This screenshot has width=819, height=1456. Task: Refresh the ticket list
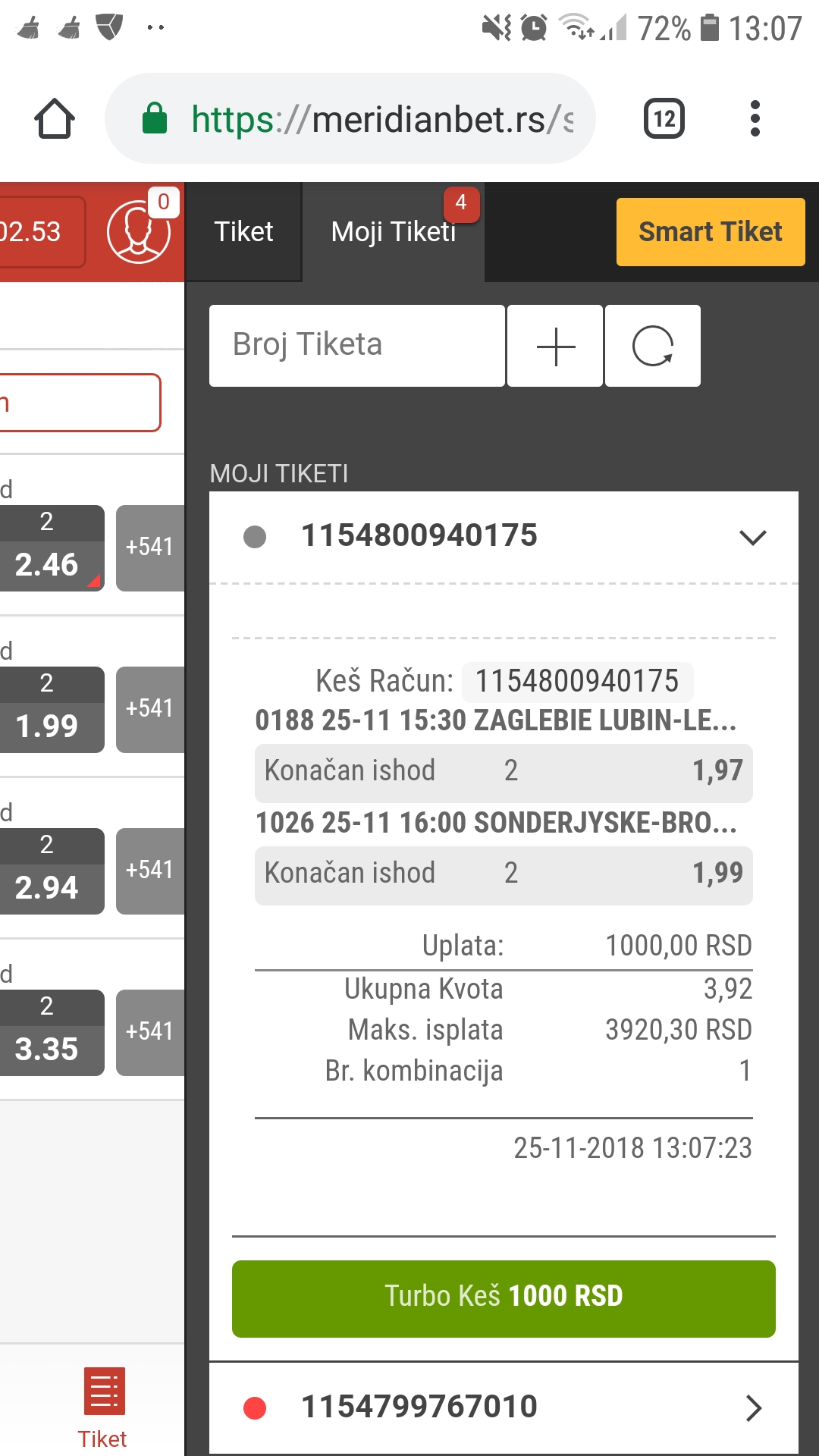(x=652, y=346)
